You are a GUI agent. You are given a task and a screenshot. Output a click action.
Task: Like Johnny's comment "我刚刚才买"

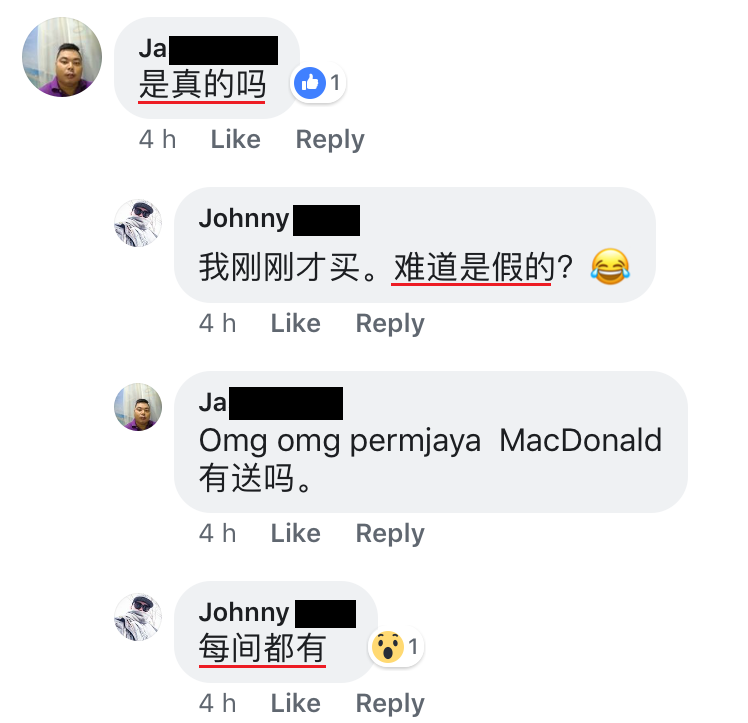pos(295,323)
